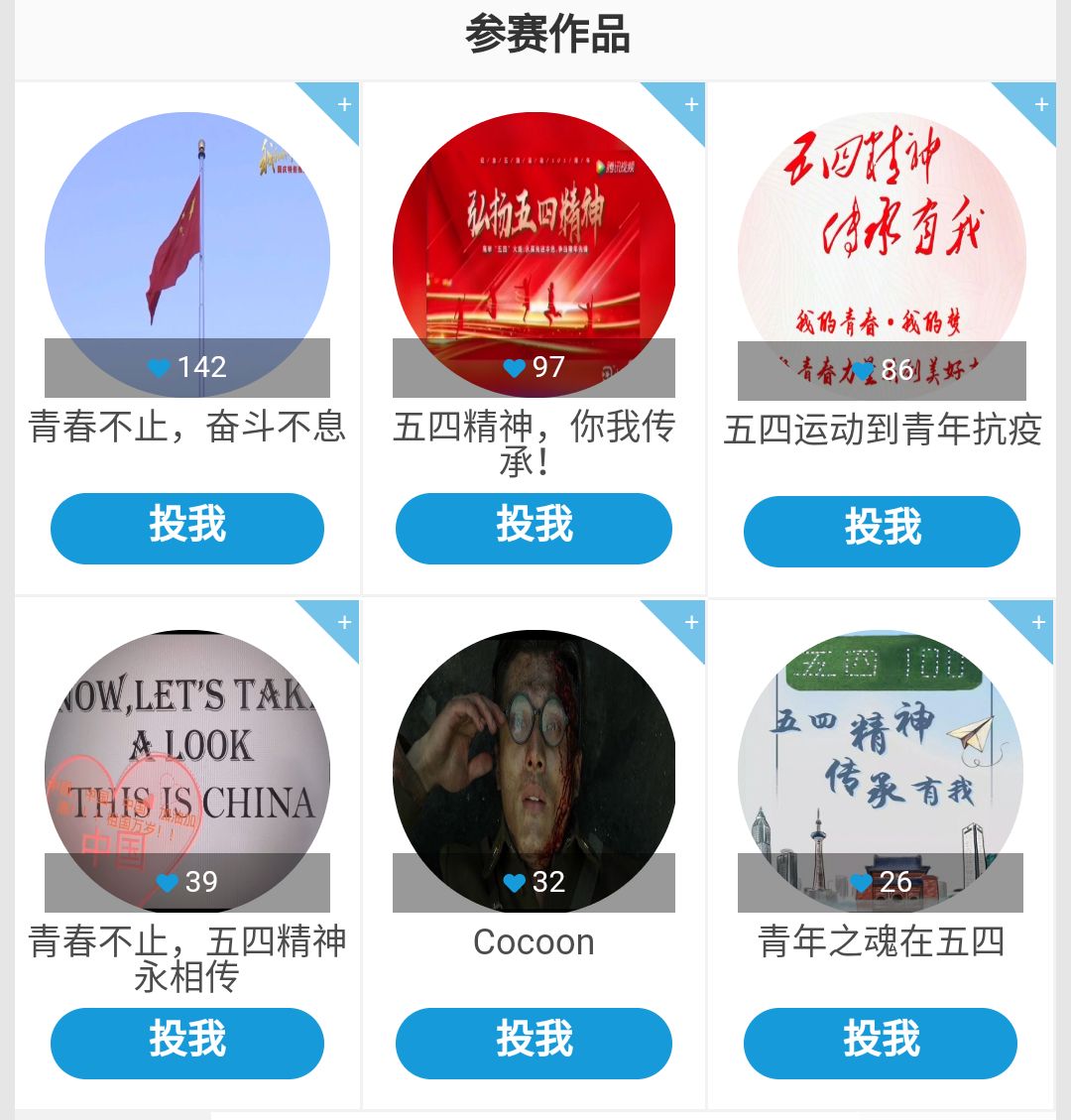Open the 青春不止，五四精神永相传 entry image
Screen dimensions: 1071x1120
pyautogui.click(x=187, y=754)
